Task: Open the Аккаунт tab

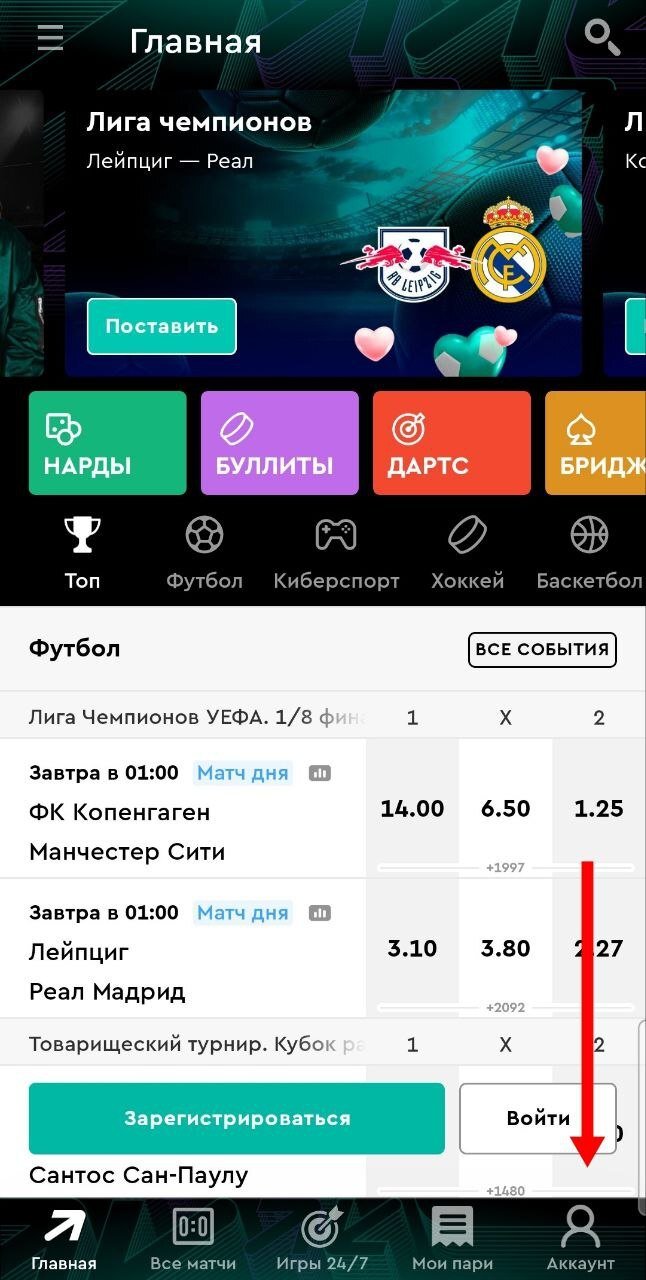Action: [581, 1239]
